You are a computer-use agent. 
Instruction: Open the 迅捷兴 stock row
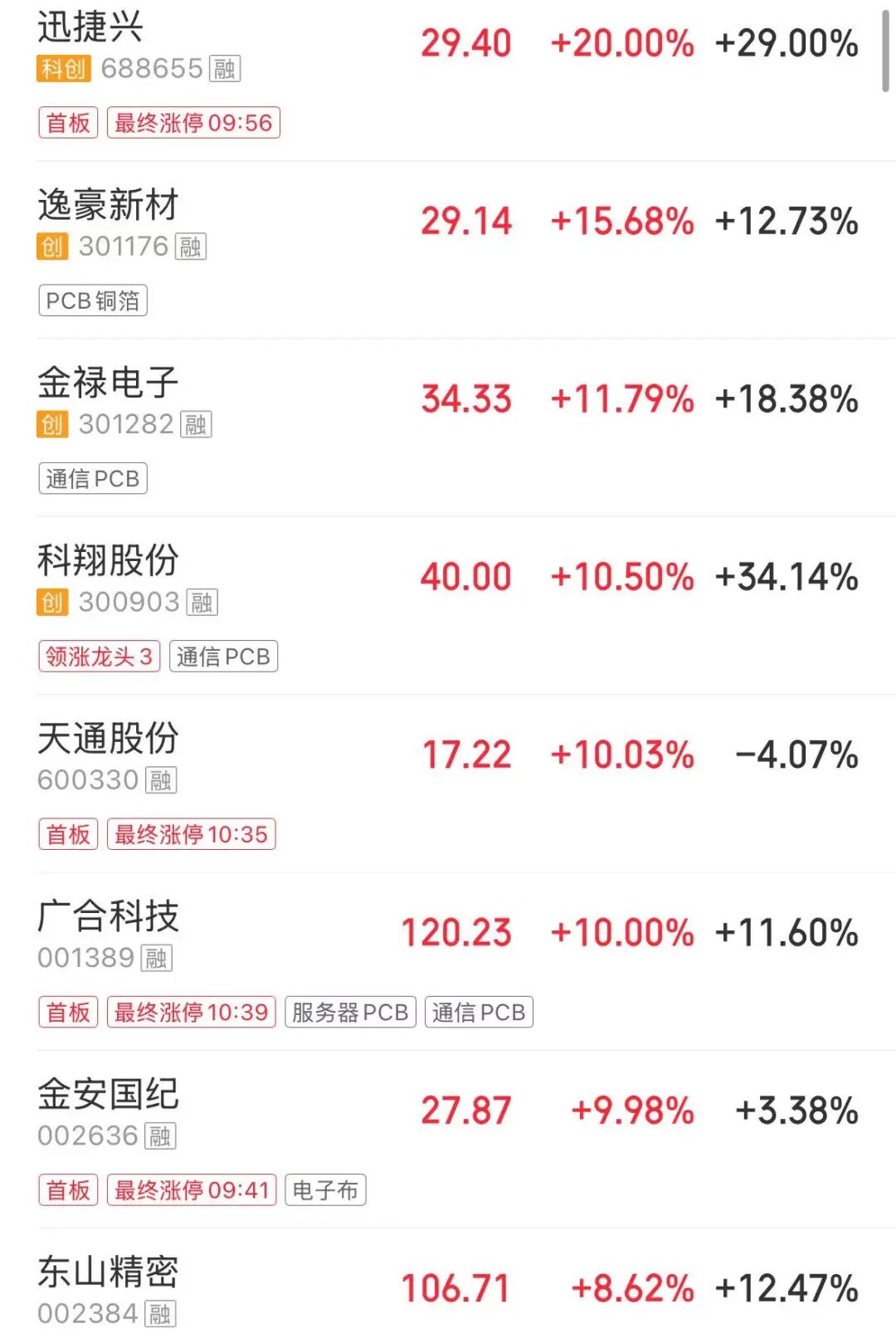[x=90, y=28]
